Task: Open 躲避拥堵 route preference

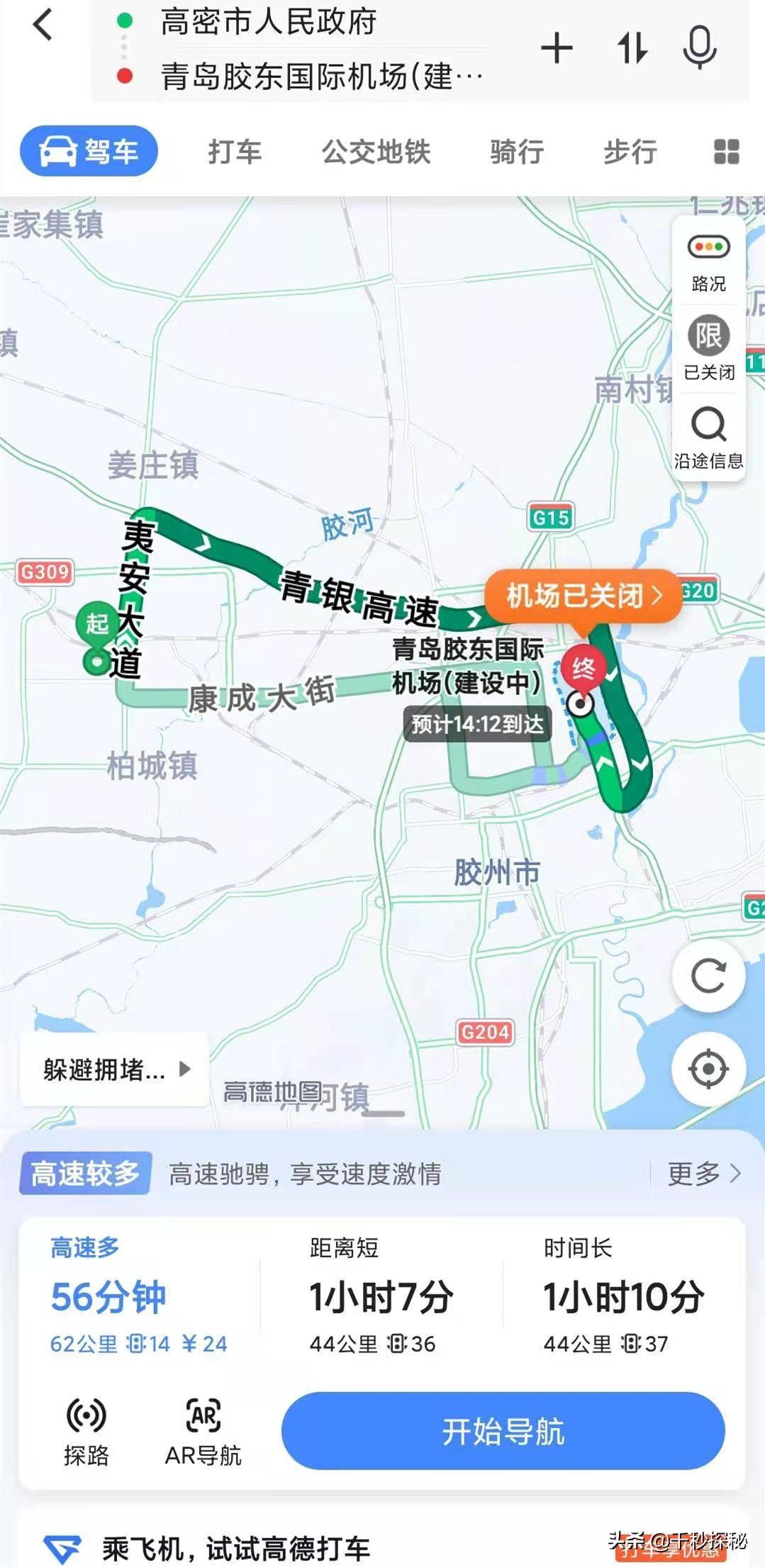Action: pyautogui.click(x=114, y=1069)
